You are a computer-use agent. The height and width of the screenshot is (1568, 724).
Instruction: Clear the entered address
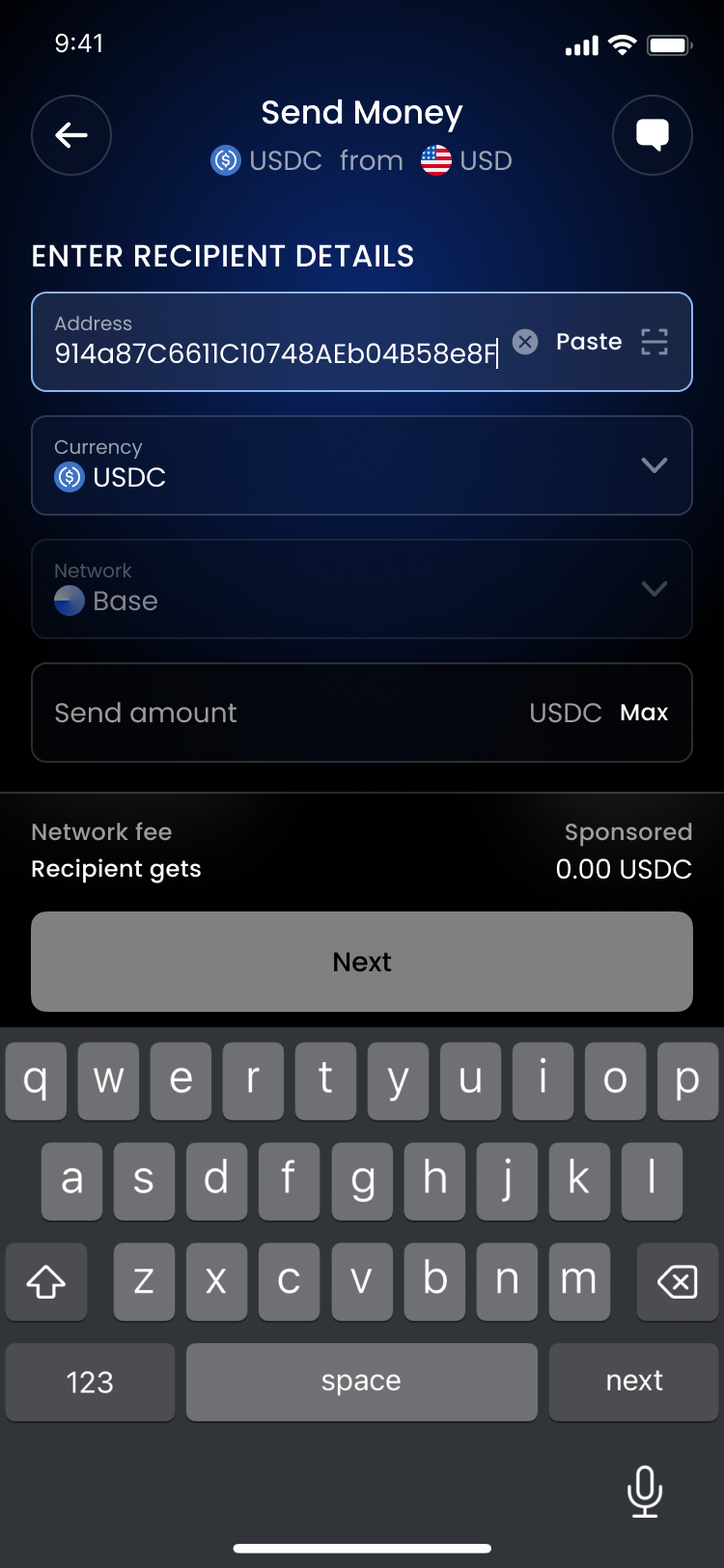coord(525,342)
